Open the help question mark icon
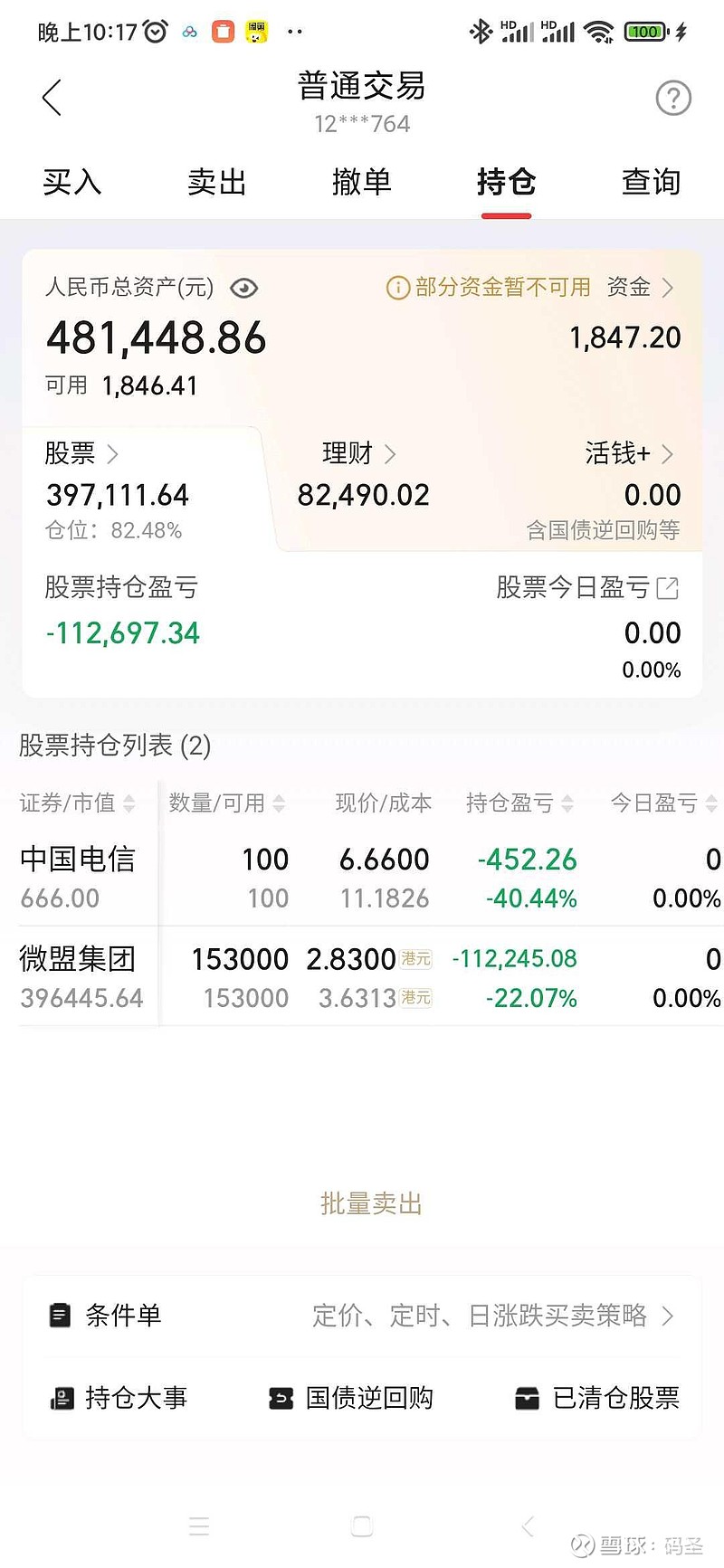724x1568 pixels. pos(672,98)
